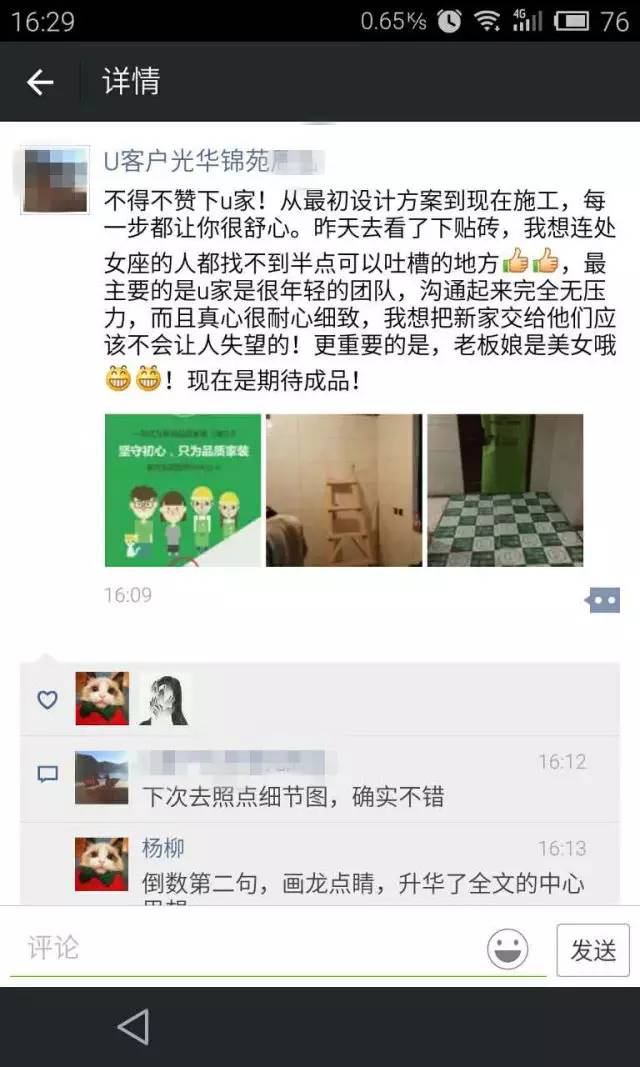The width and height of the screenshot is (640, 1067).
Task: Open the like and comment bubble menu
Action: pyautogui.click(x=603, y=600)
